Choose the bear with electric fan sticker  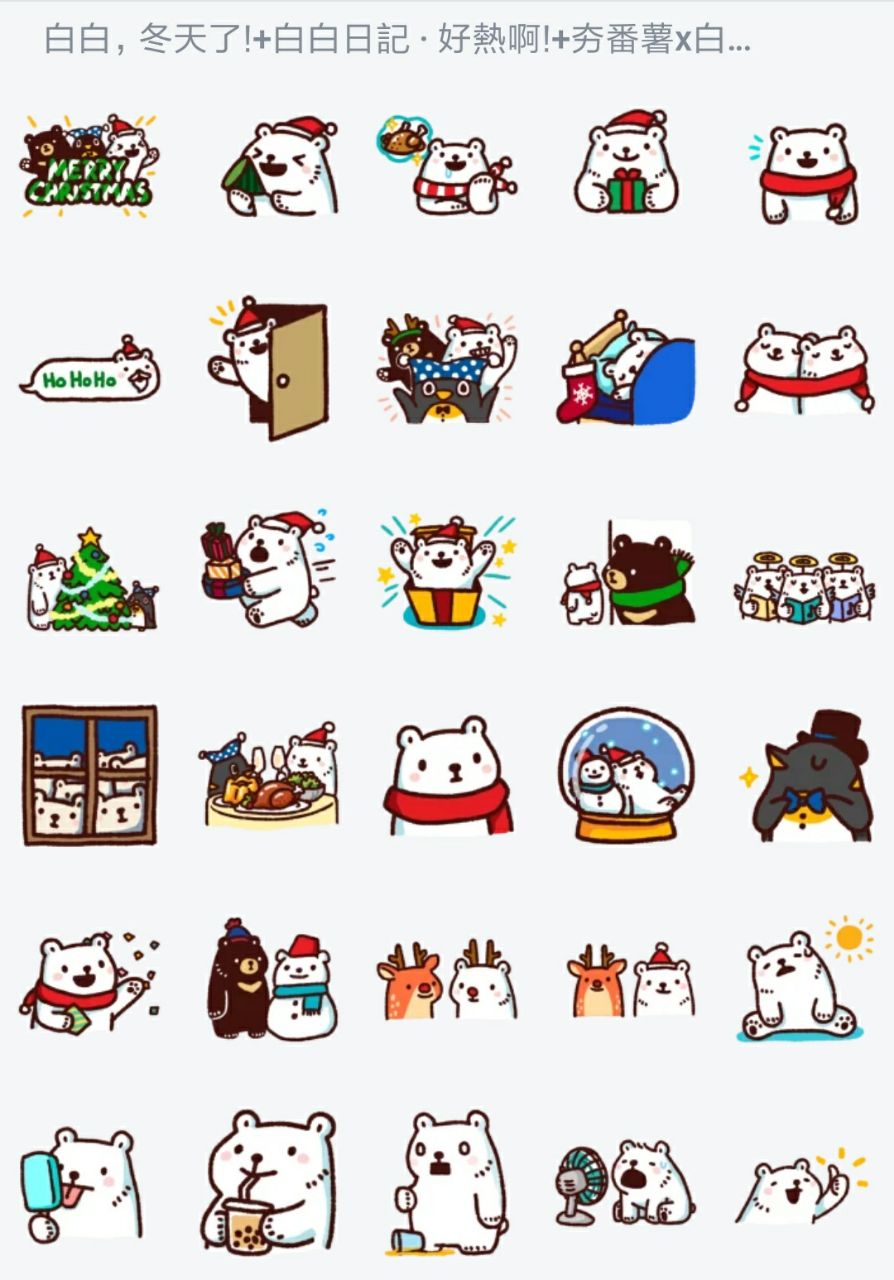tap(626, 1185)
